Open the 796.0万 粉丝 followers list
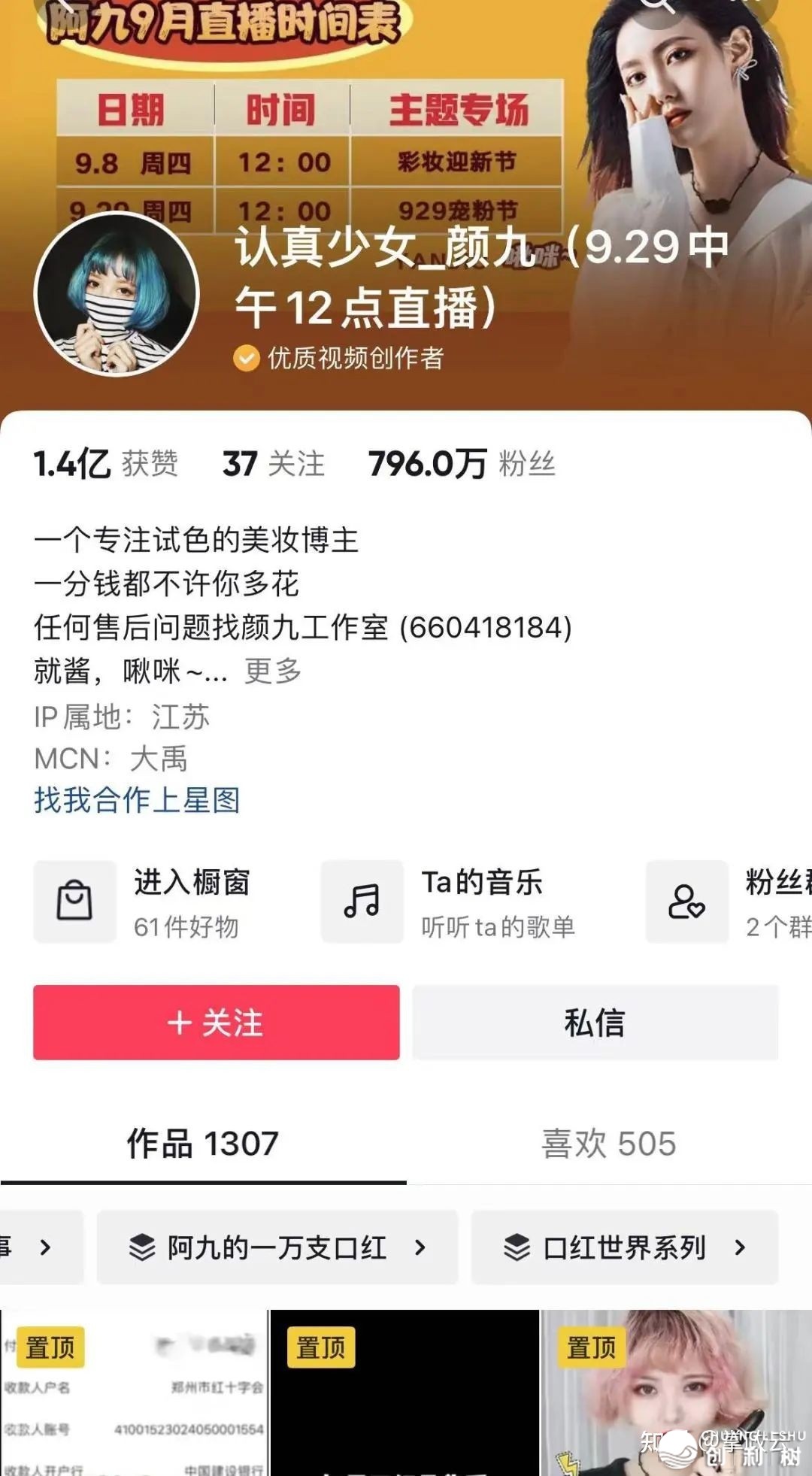The image size is (812, 1476). [x=462, y=464]
